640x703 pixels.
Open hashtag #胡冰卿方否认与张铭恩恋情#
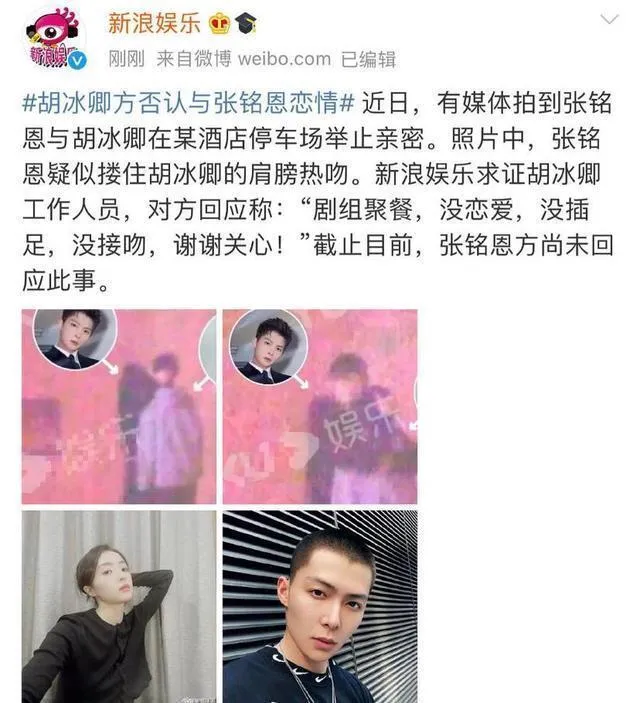[x=189, y=103]
